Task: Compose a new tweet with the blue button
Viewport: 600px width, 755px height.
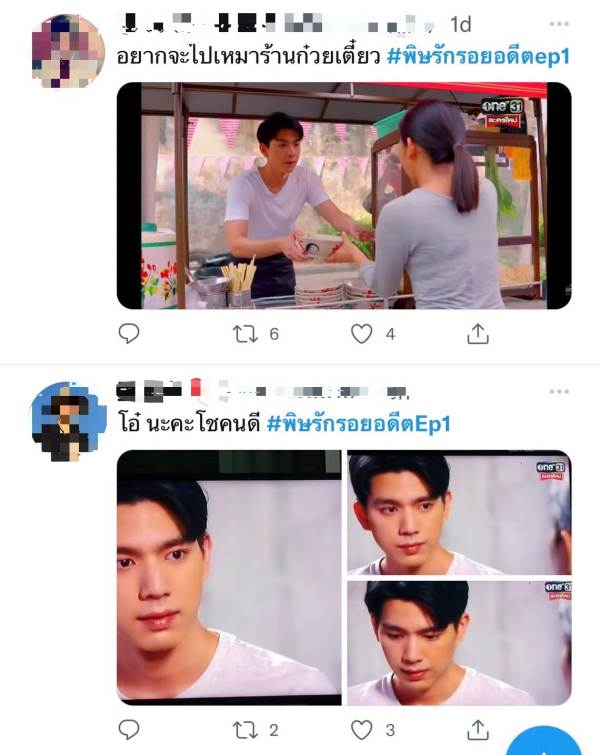Action: (x=543, y=742)
